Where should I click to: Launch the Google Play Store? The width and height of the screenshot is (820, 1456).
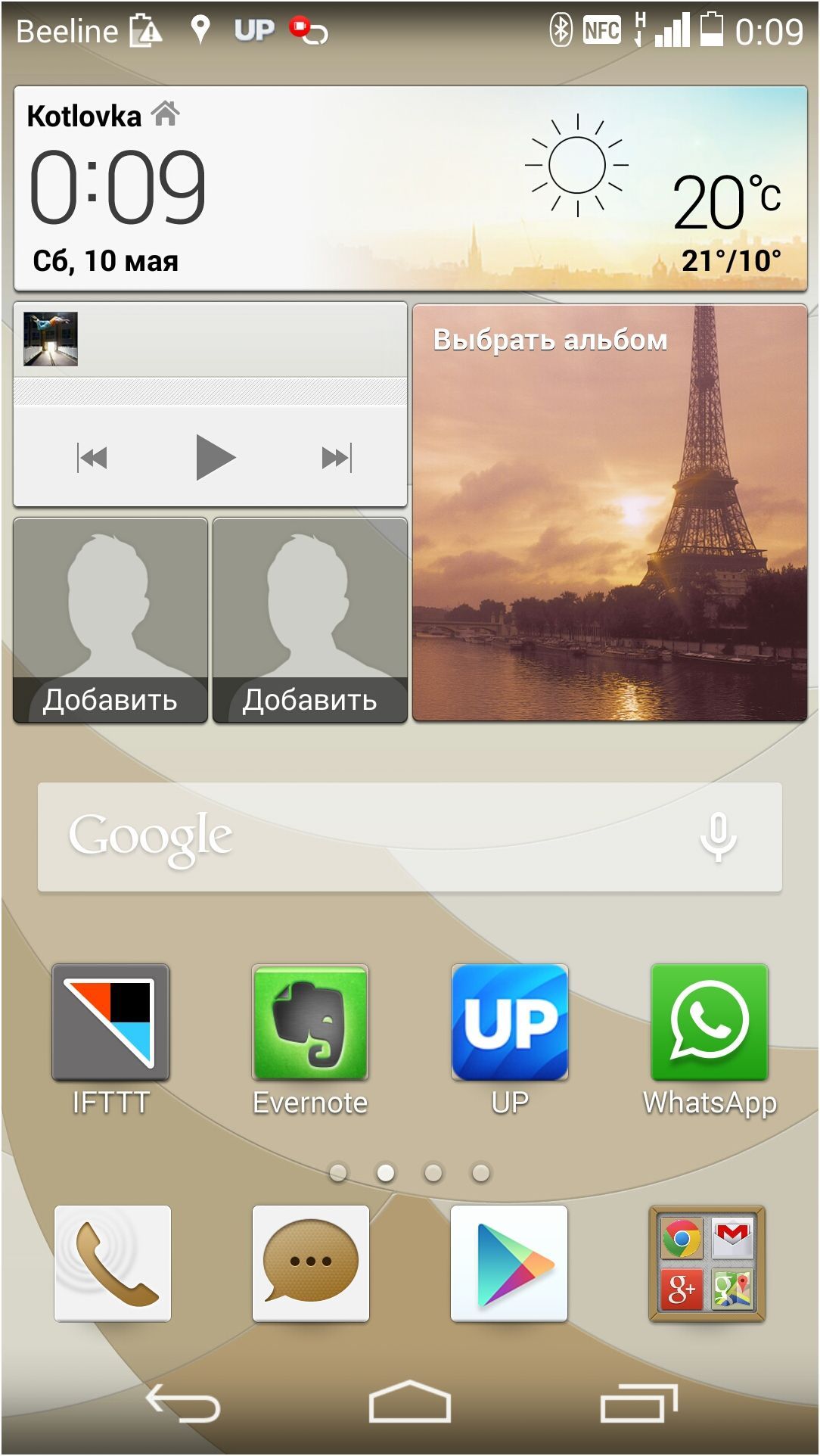click(x=509, y=1264)
